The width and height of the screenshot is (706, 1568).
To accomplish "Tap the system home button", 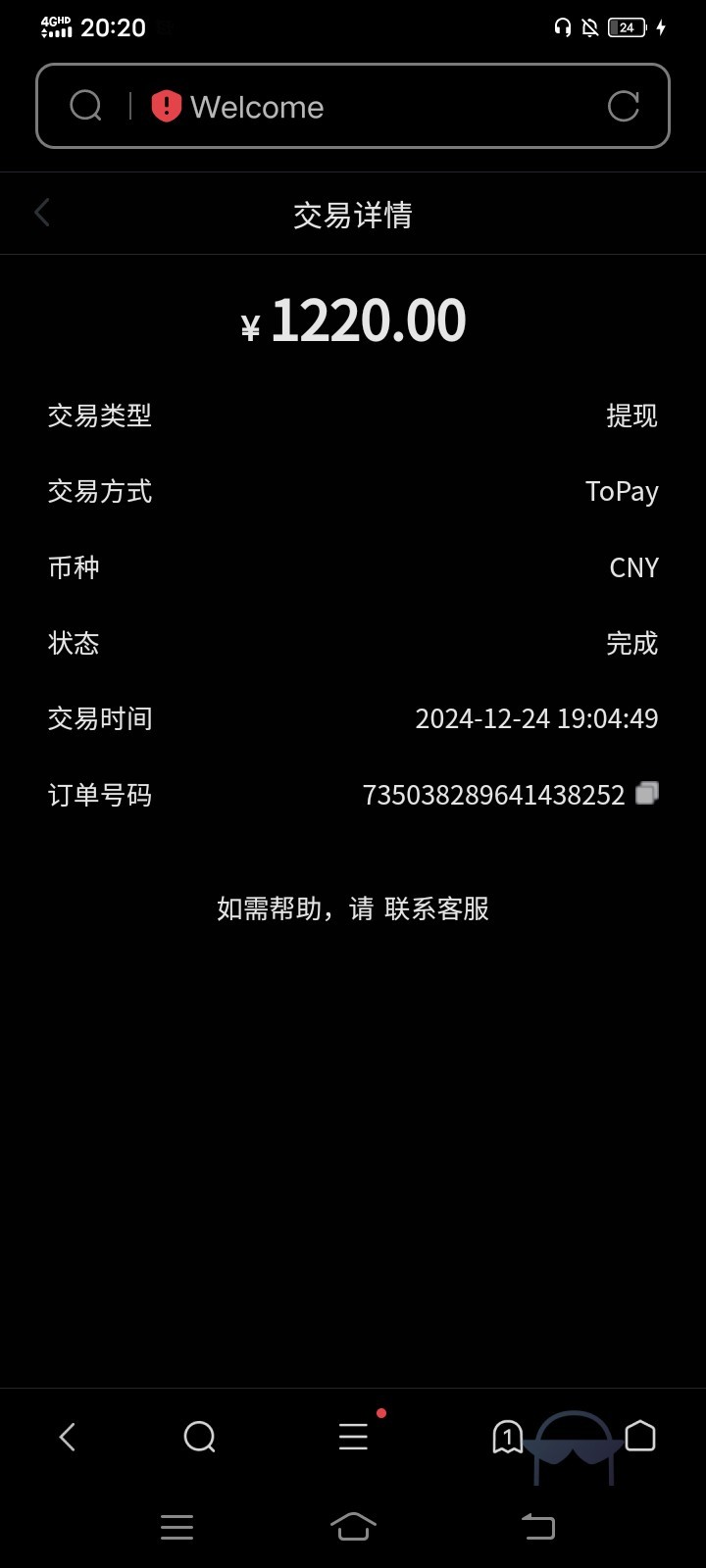I will point(353,1527).
